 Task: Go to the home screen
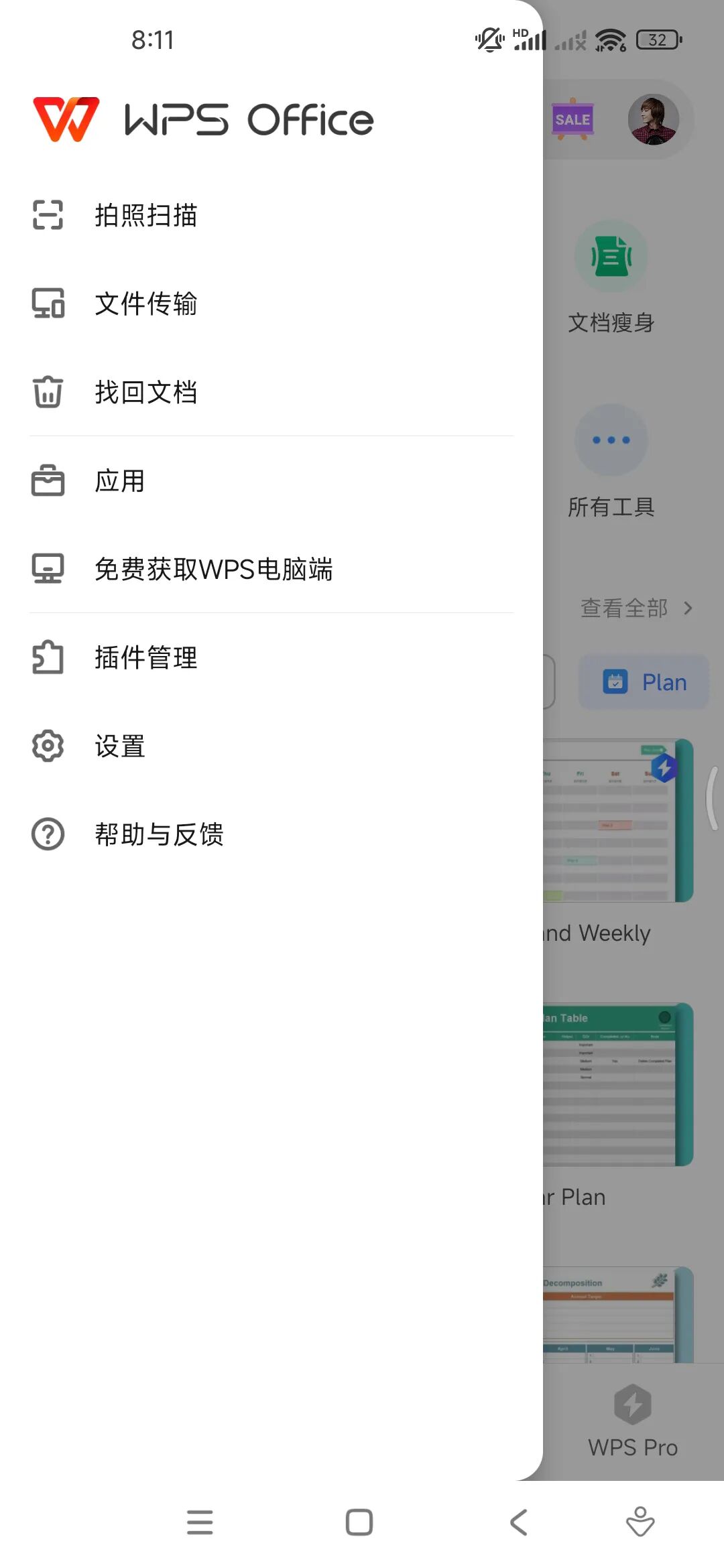(x=359, y=1522)
